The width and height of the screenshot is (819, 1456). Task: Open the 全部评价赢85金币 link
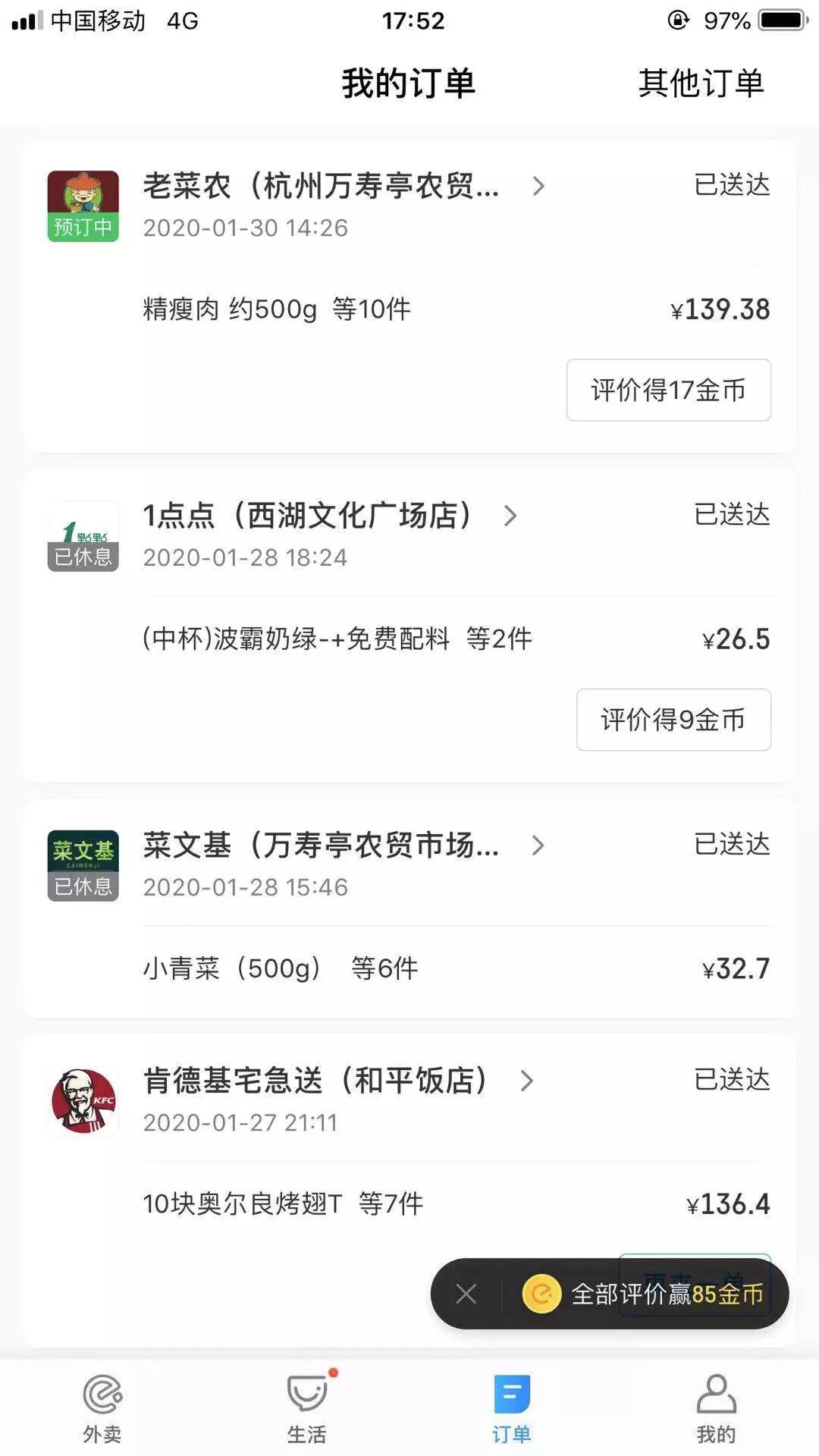(x=667, y=1293)
